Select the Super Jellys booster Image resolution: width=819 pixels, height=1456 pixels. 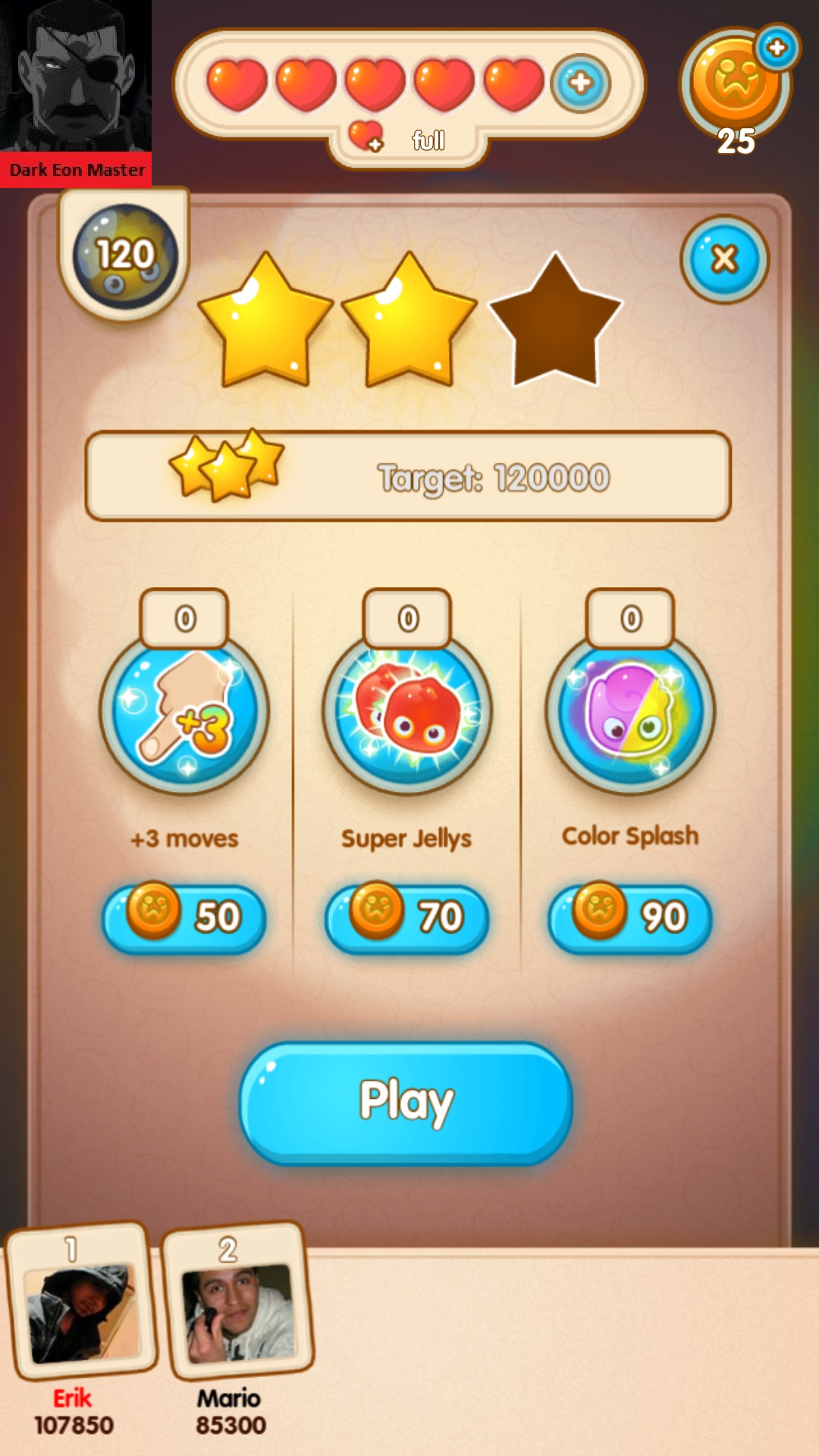coord(407,713)
